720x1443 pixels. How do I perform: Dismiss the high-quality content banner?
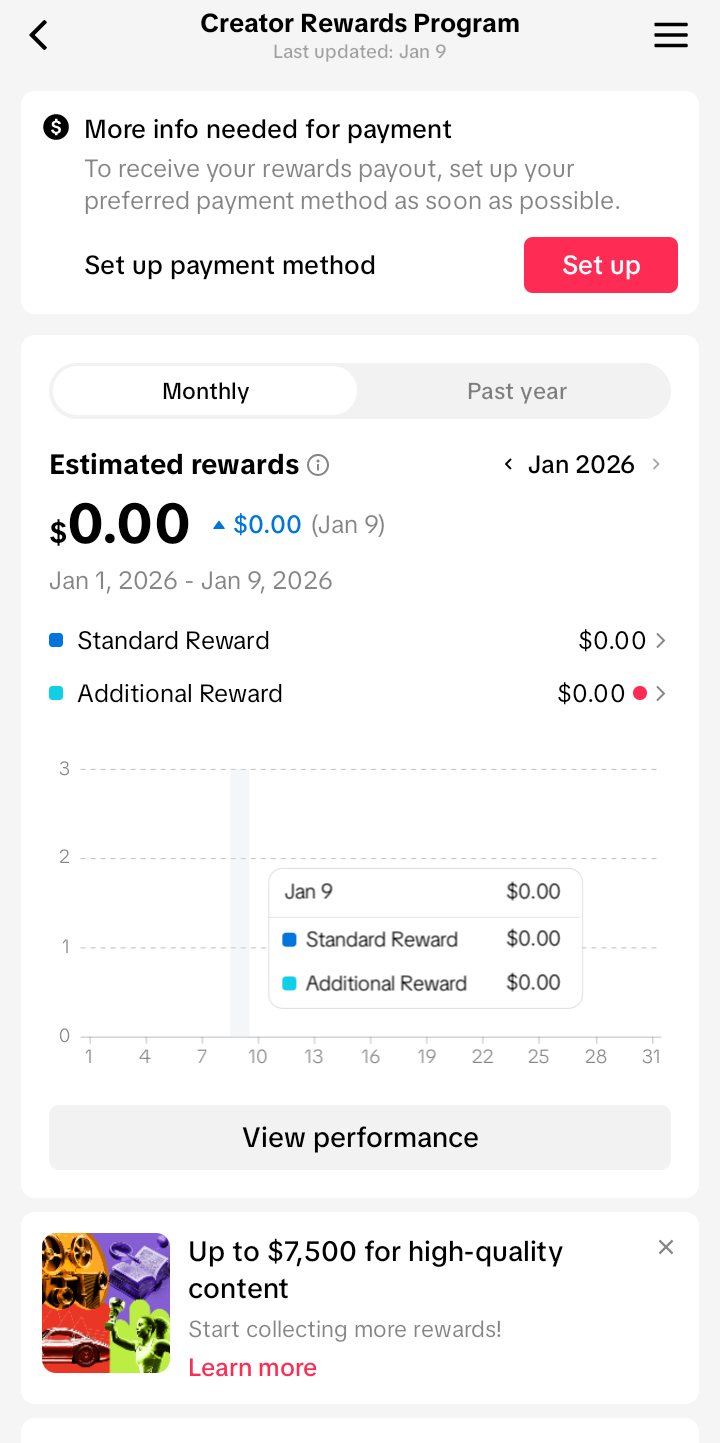coord(666,1247)
